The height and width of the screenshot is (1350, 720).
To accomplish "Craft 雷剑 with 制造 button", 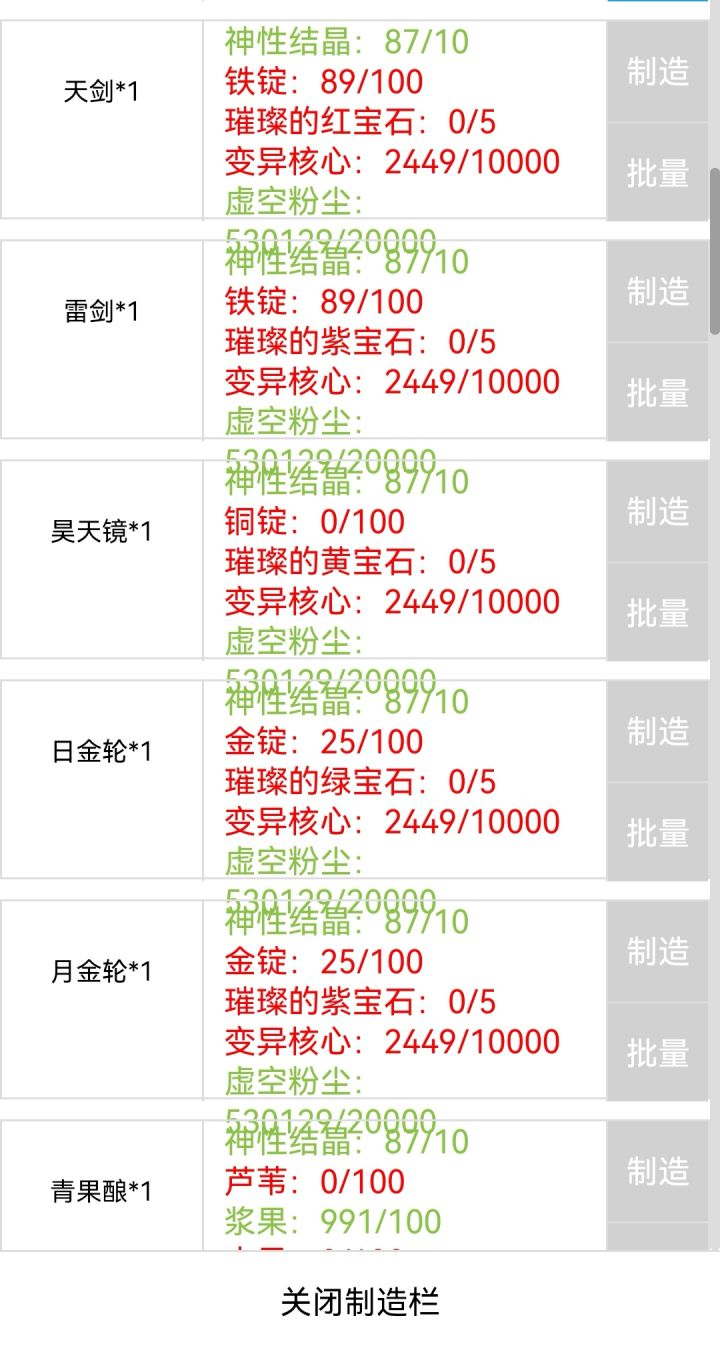I will pyautogui.click(x=657, y=292).
